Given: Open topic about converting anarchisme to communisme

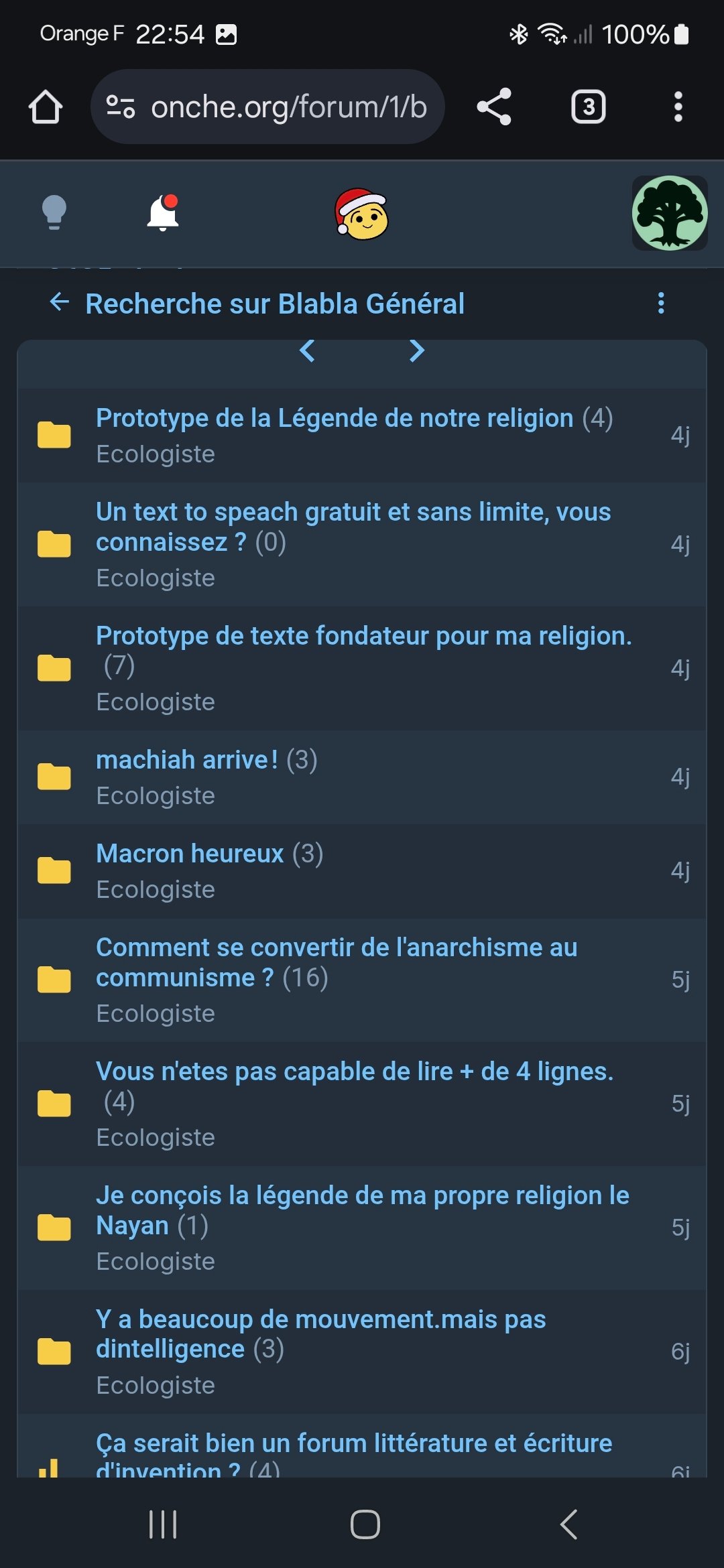Looking at the screenshot, I should click(x=337, y=962).
